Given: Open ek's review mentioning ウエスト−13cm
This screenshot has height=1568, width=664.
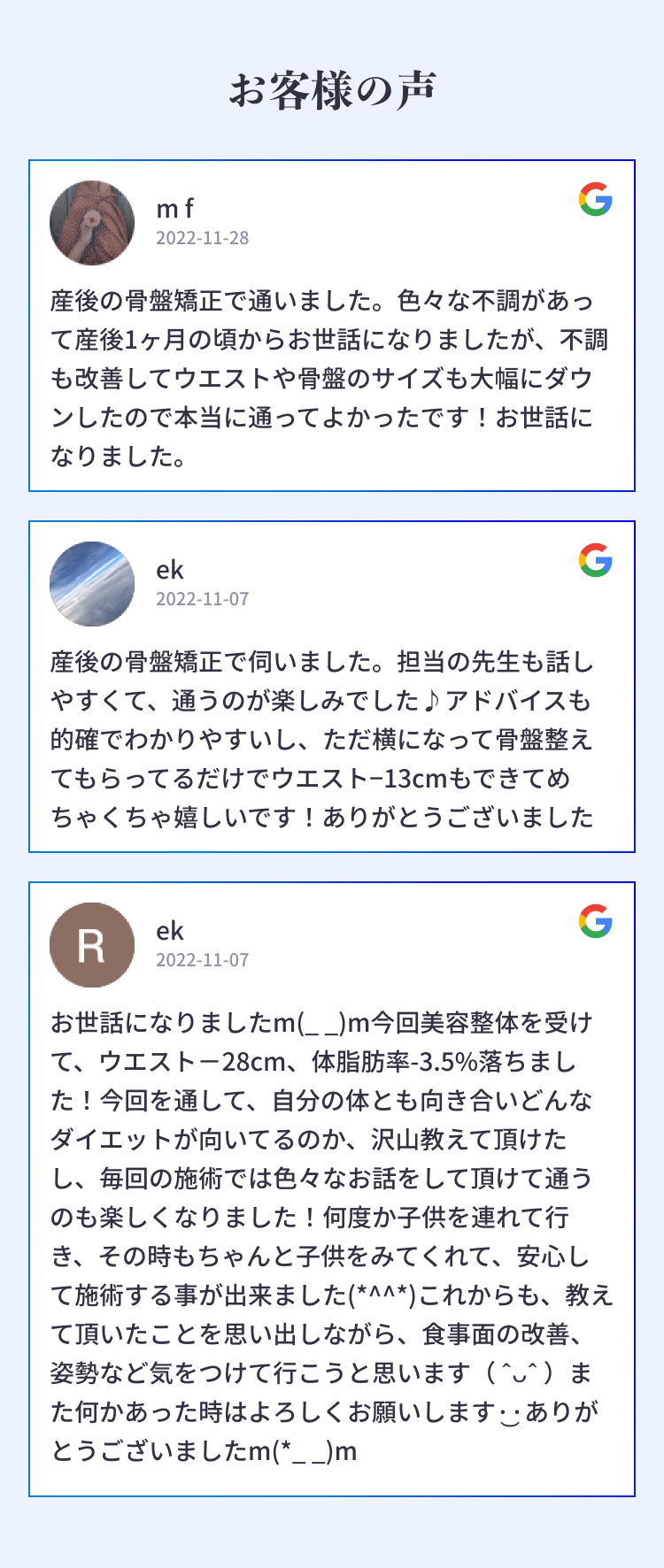Looking at the screenshot, I should point(331,687).
